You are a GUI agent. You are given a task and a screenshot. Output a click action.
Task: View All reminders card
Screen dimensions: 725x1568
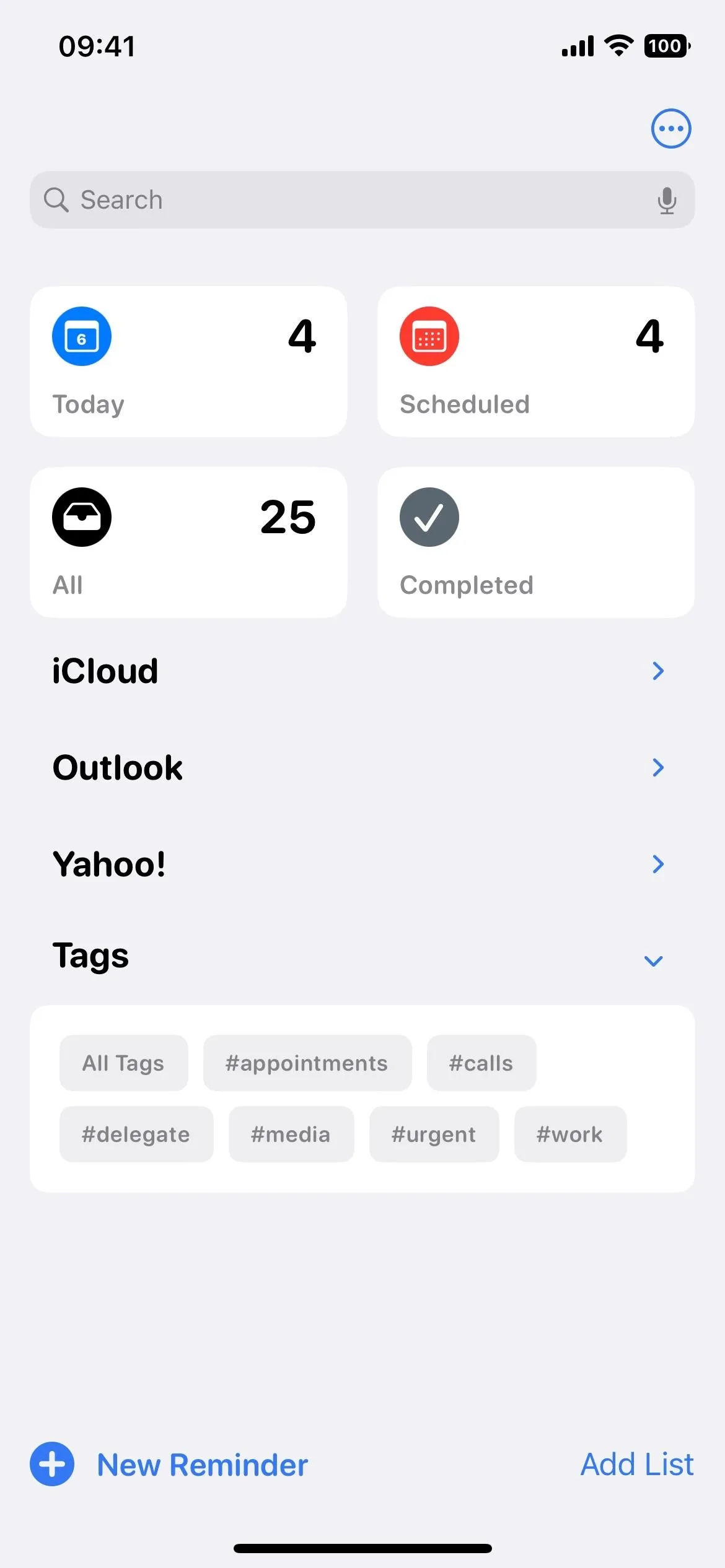188,542
